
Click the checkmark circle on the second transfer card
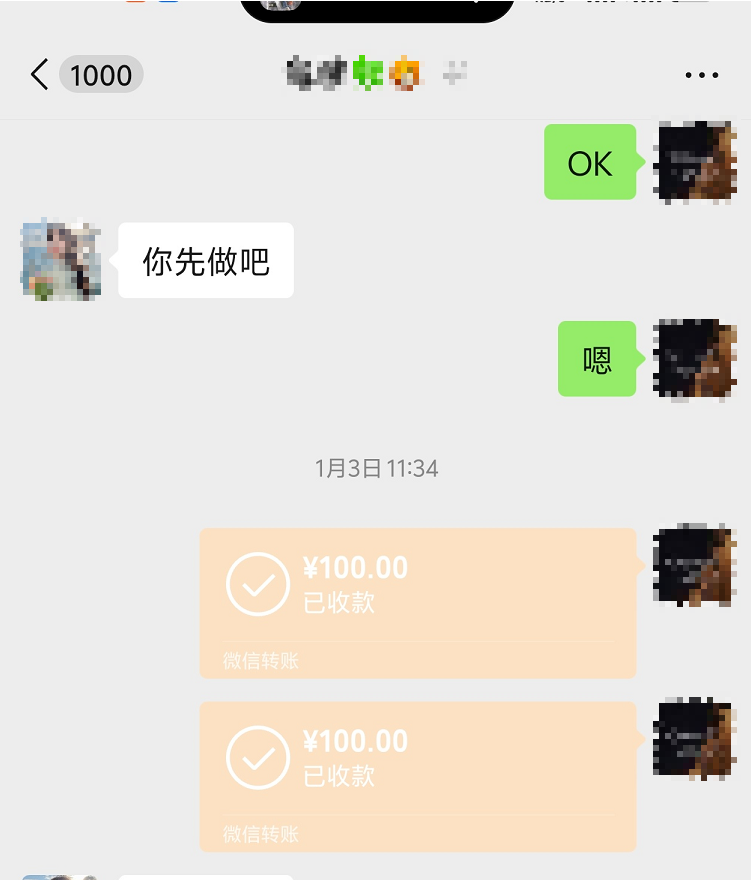pos(258,757)
